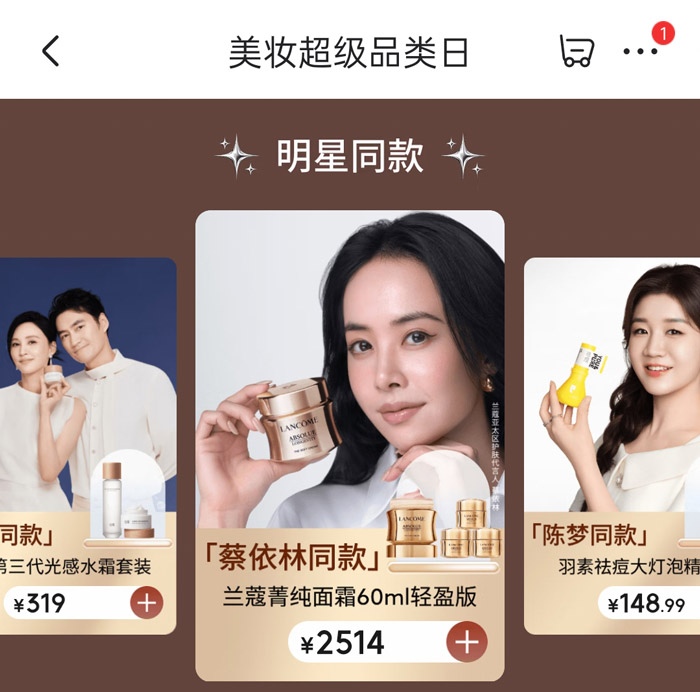Viewport: 700px width, 692px height.
Task: Go back using the top-left arrow
Action: (50, 51)
